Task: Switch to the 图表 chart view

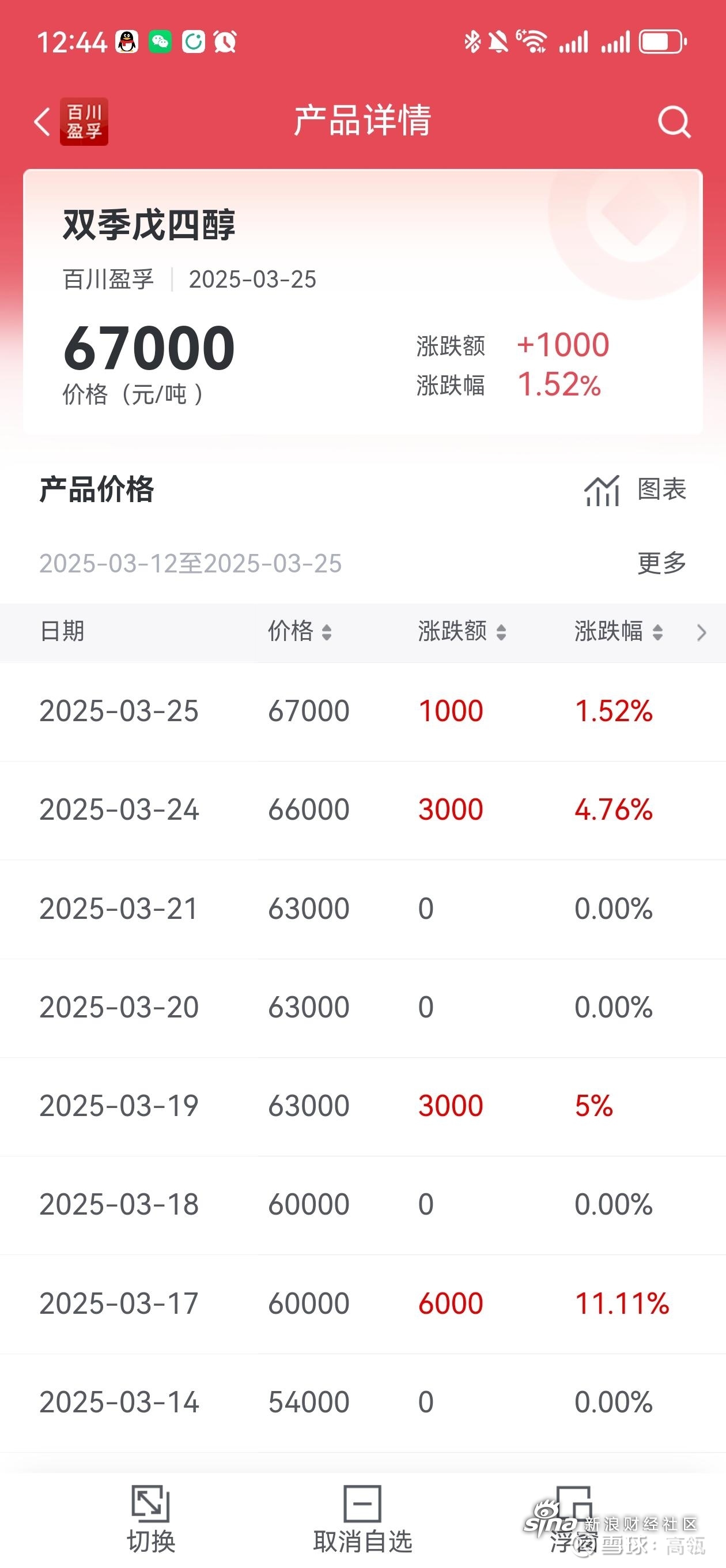Action: 635,490
